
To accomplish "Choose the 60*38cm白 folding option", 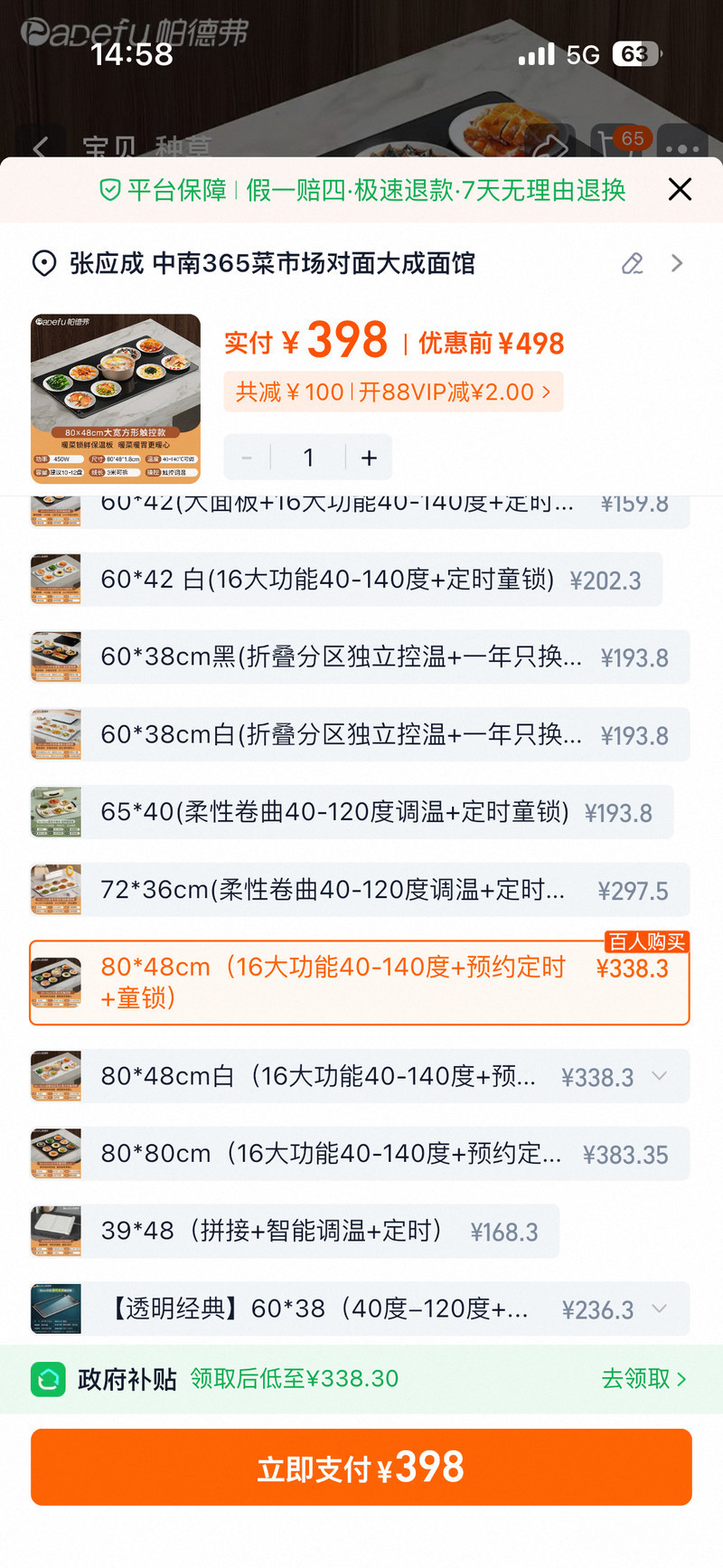I will 359,735.
